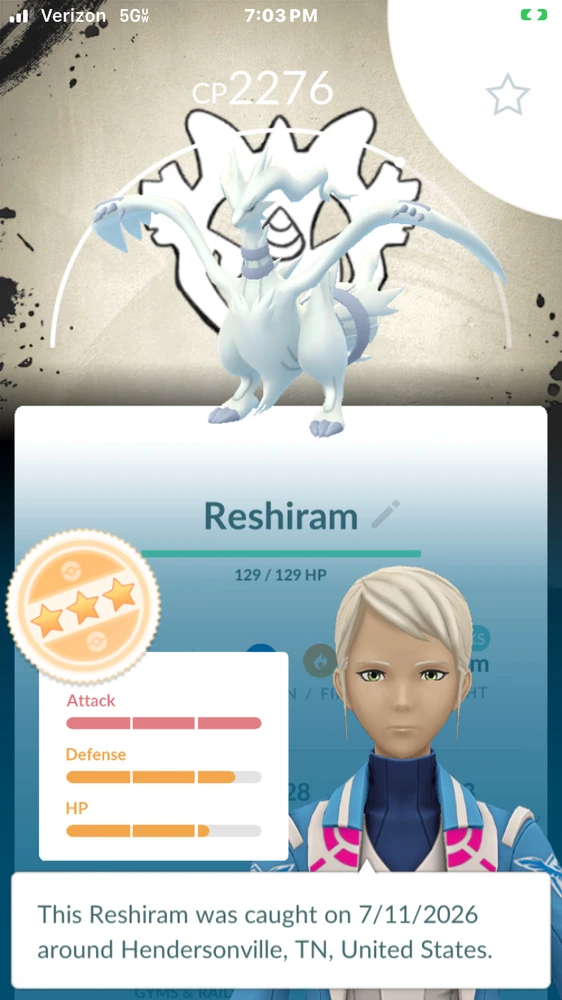Dismiss the appraisal caught-location dialog box
562x1000 pixels.
[281, 931]
